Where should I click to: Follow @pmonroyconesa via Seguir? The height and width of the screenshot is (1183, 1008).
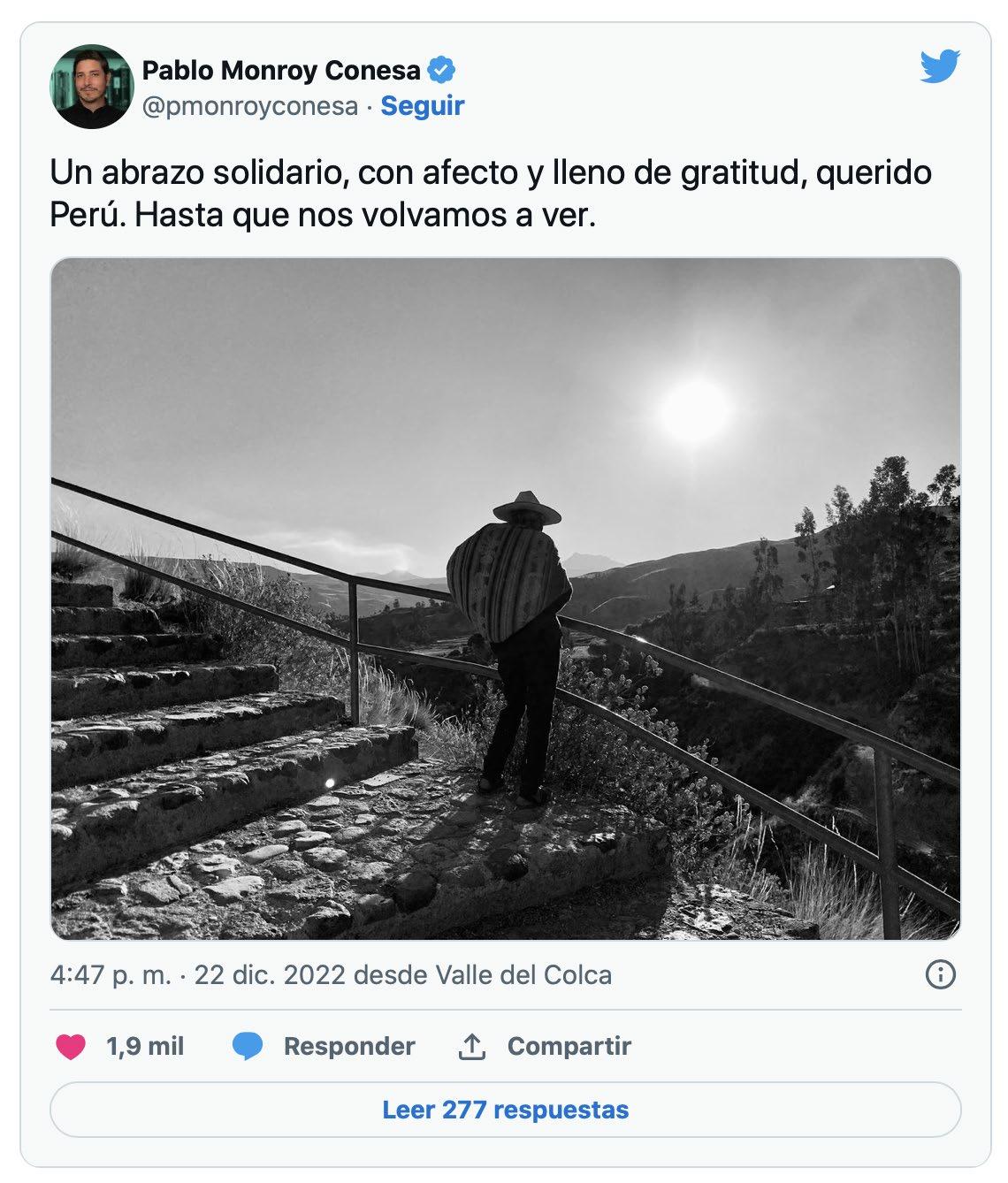pos(422,106)
